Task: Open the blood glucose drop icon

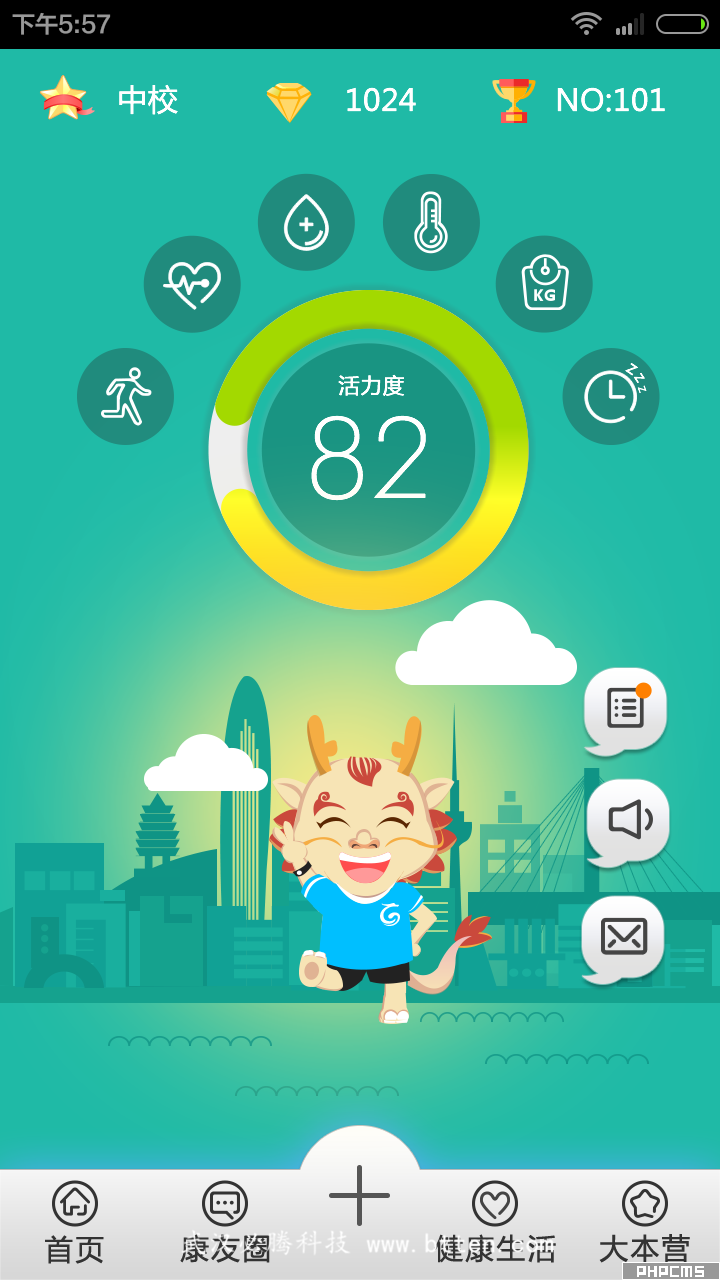Action: (306, 222)
